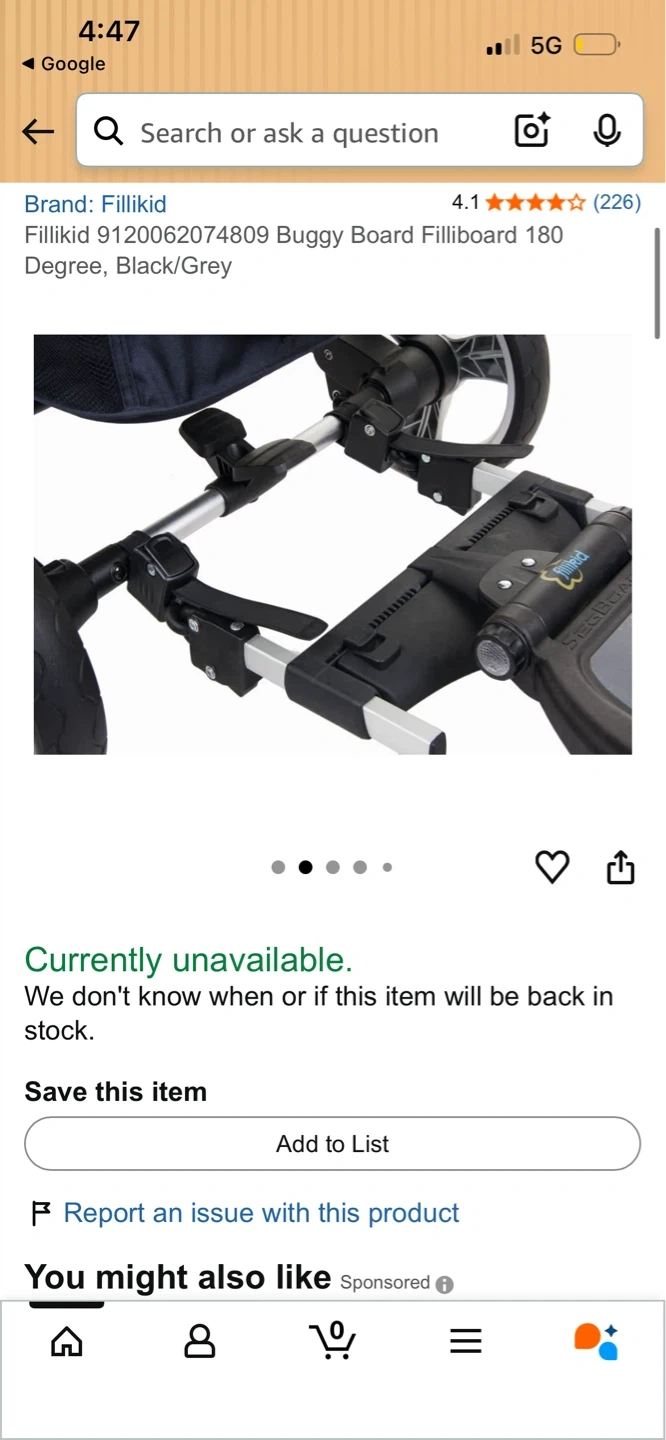Save item with the heart icon
This screenshot has height=1440, width=666.
(552, 867)
